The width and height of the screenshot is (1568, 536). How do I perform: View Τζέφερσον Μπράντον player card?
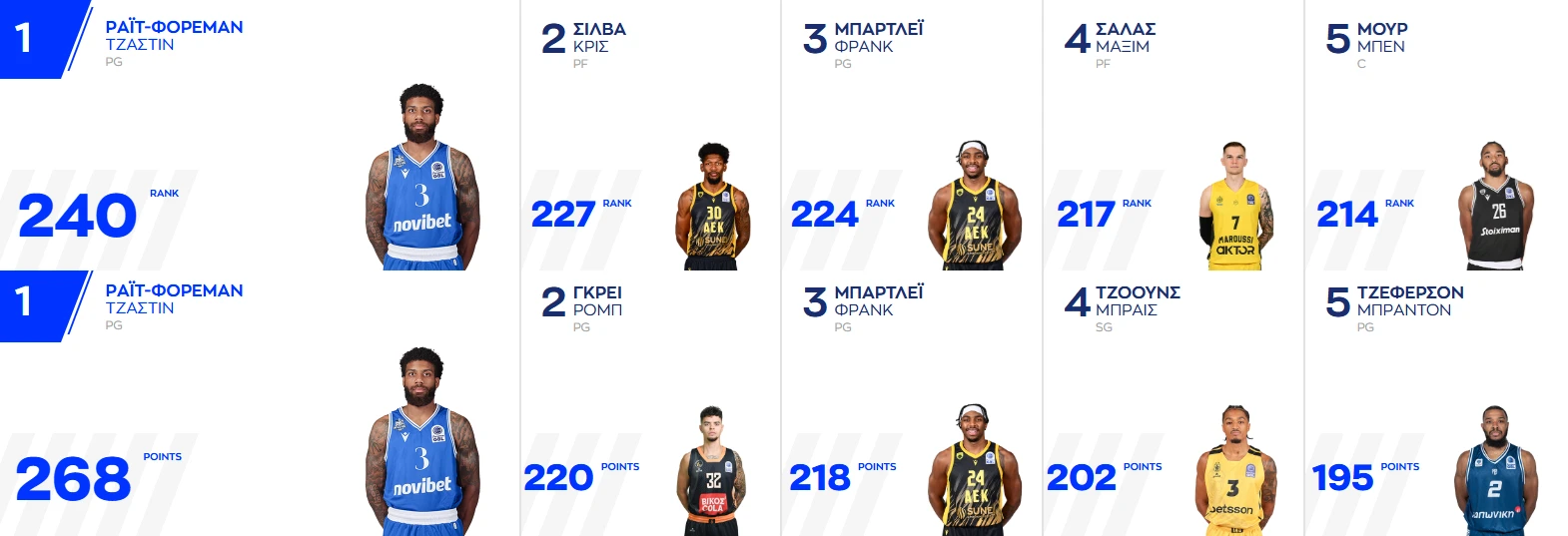click(x=1435, y=403)
